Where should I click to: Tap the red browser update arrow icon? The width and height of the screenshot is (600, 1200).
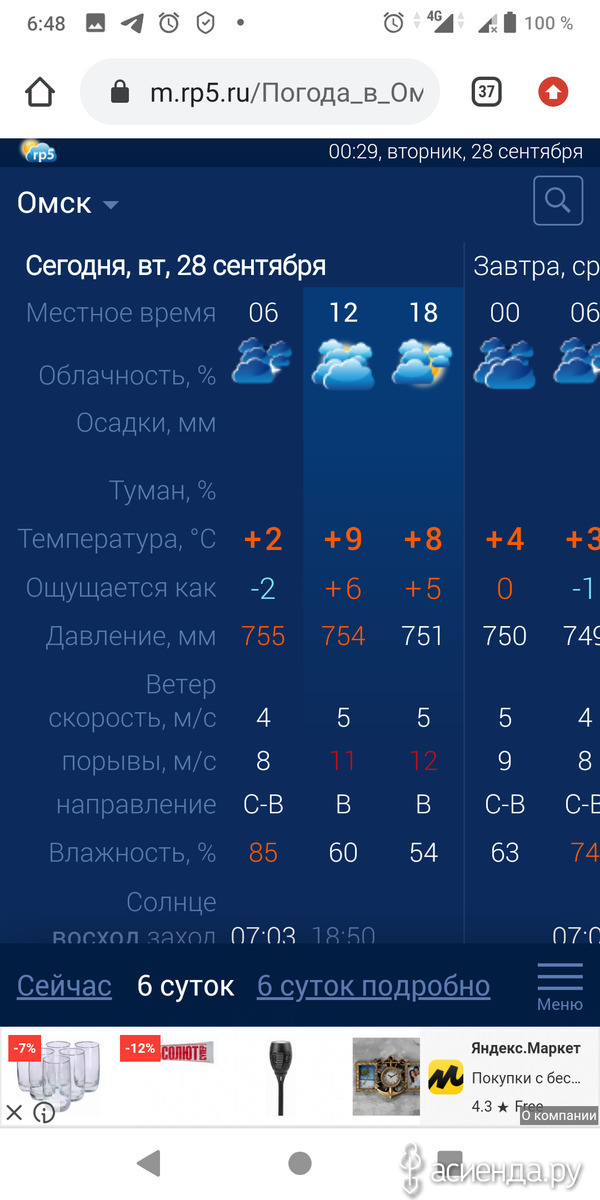[553, 93]
